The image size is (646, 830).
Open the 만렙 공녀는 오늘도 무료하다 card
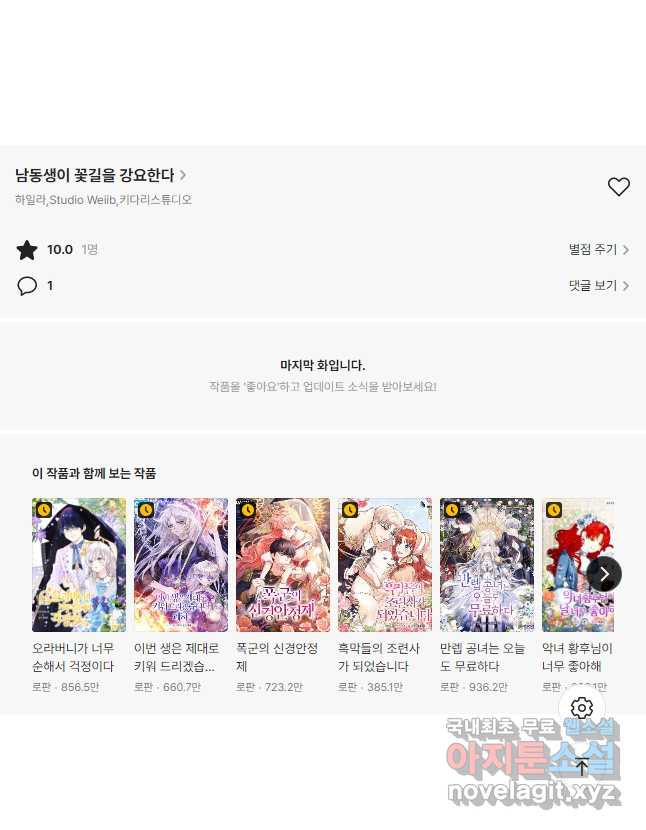pos(487,565)
